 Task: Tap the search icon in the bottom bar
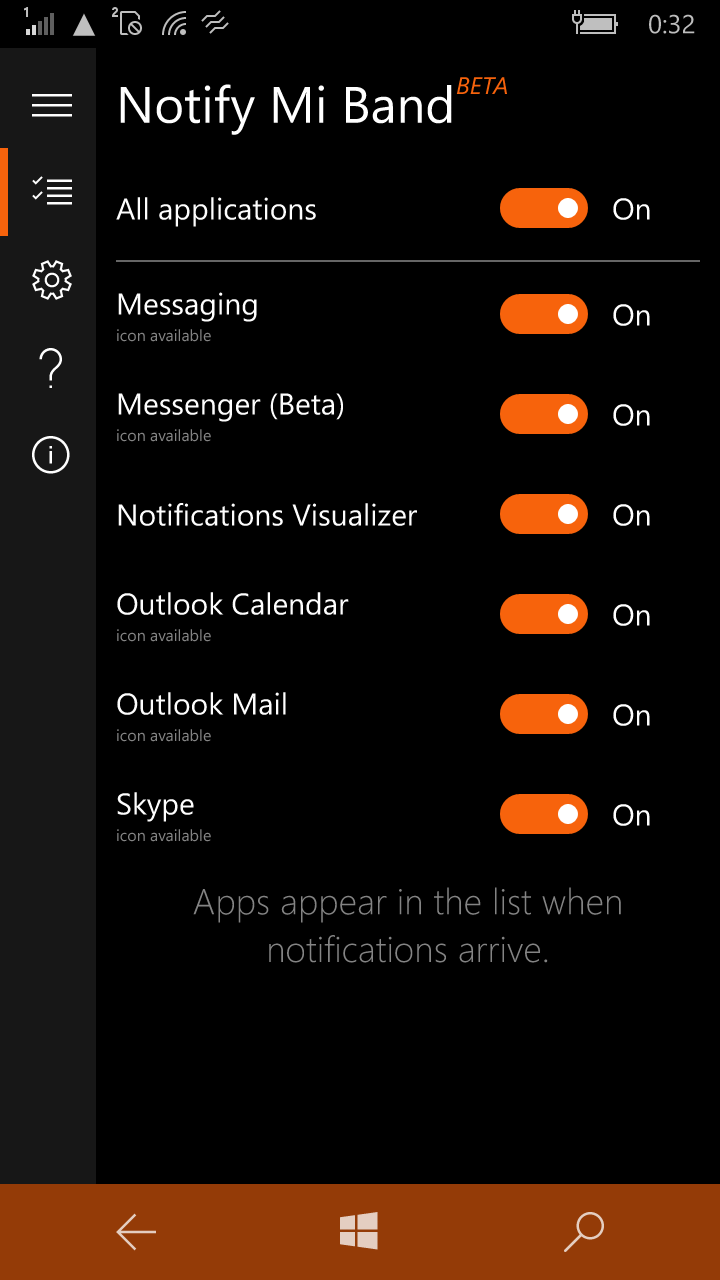point(585,1232)
